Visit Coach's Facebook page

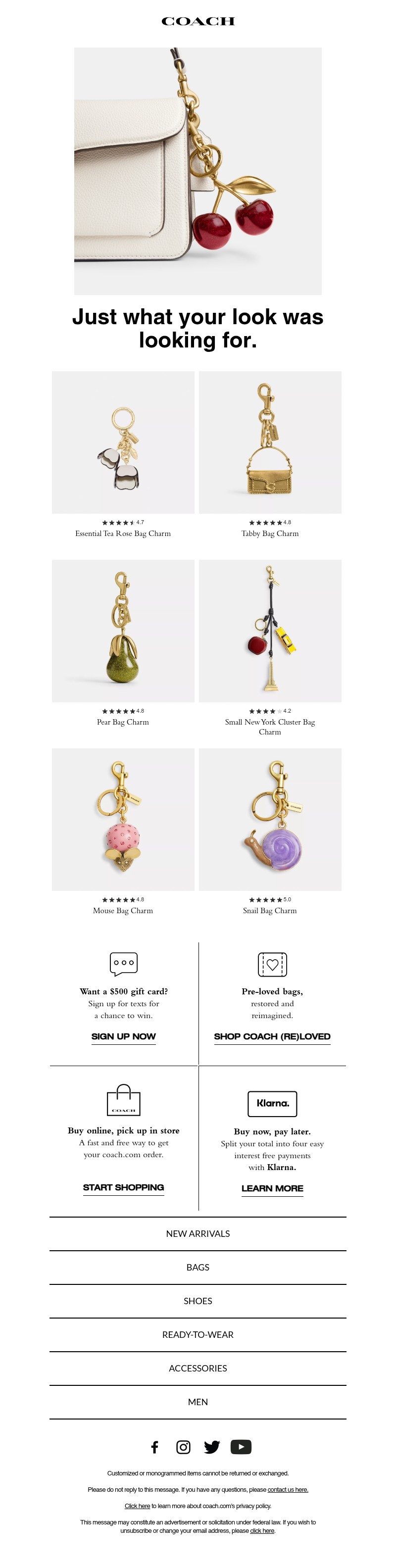[x=154, y=1447]
